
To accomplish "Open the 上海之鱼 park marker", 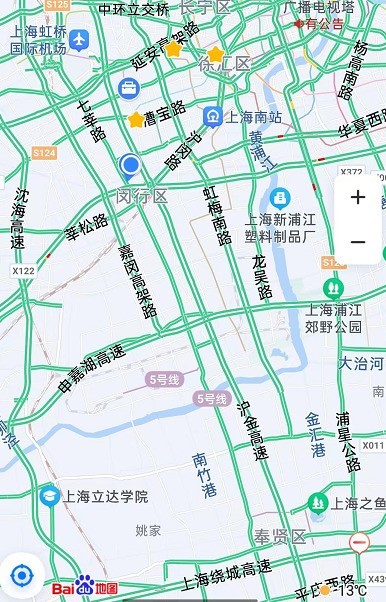I will 318,504.
